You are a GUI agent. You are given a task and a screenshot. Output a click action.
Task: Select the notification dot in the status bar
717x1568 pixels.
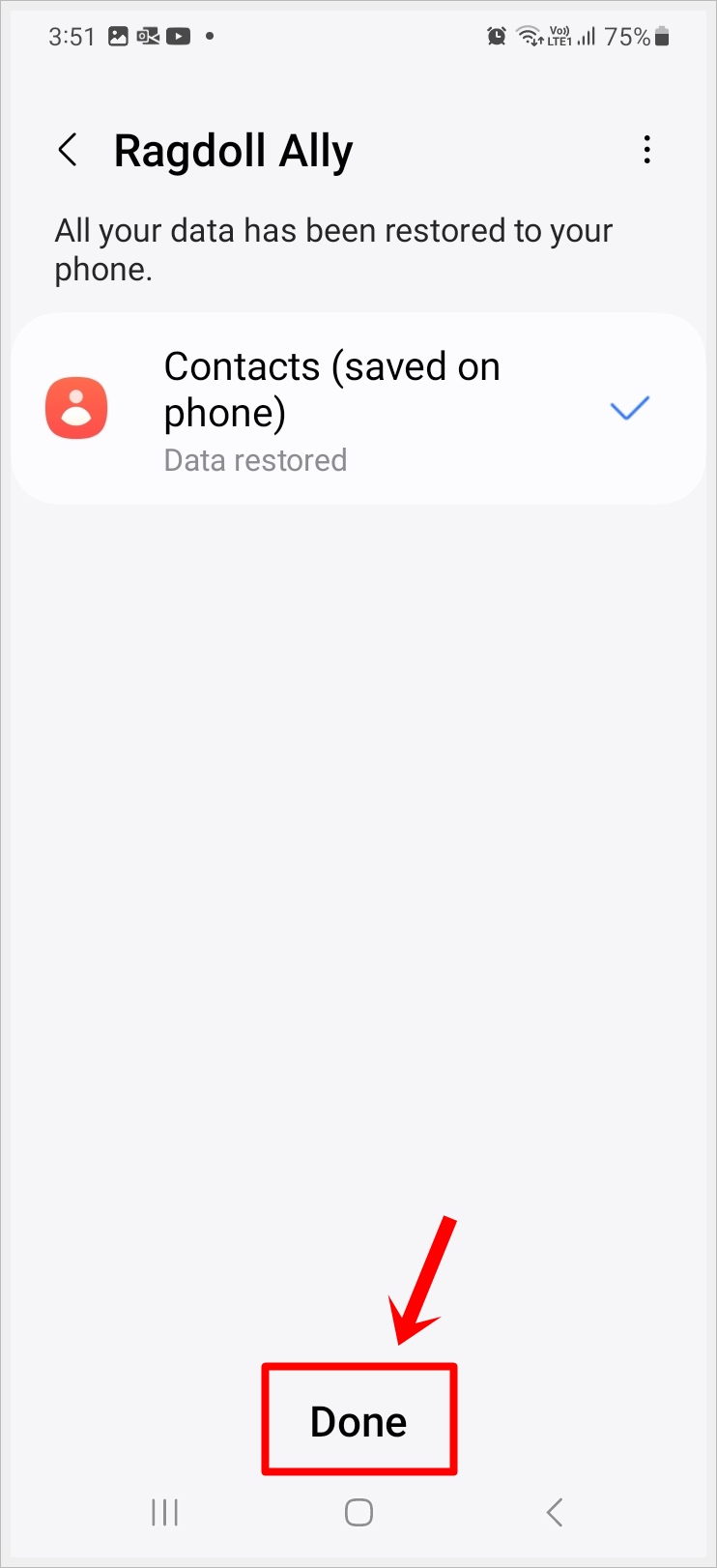[x=211, y=37]
